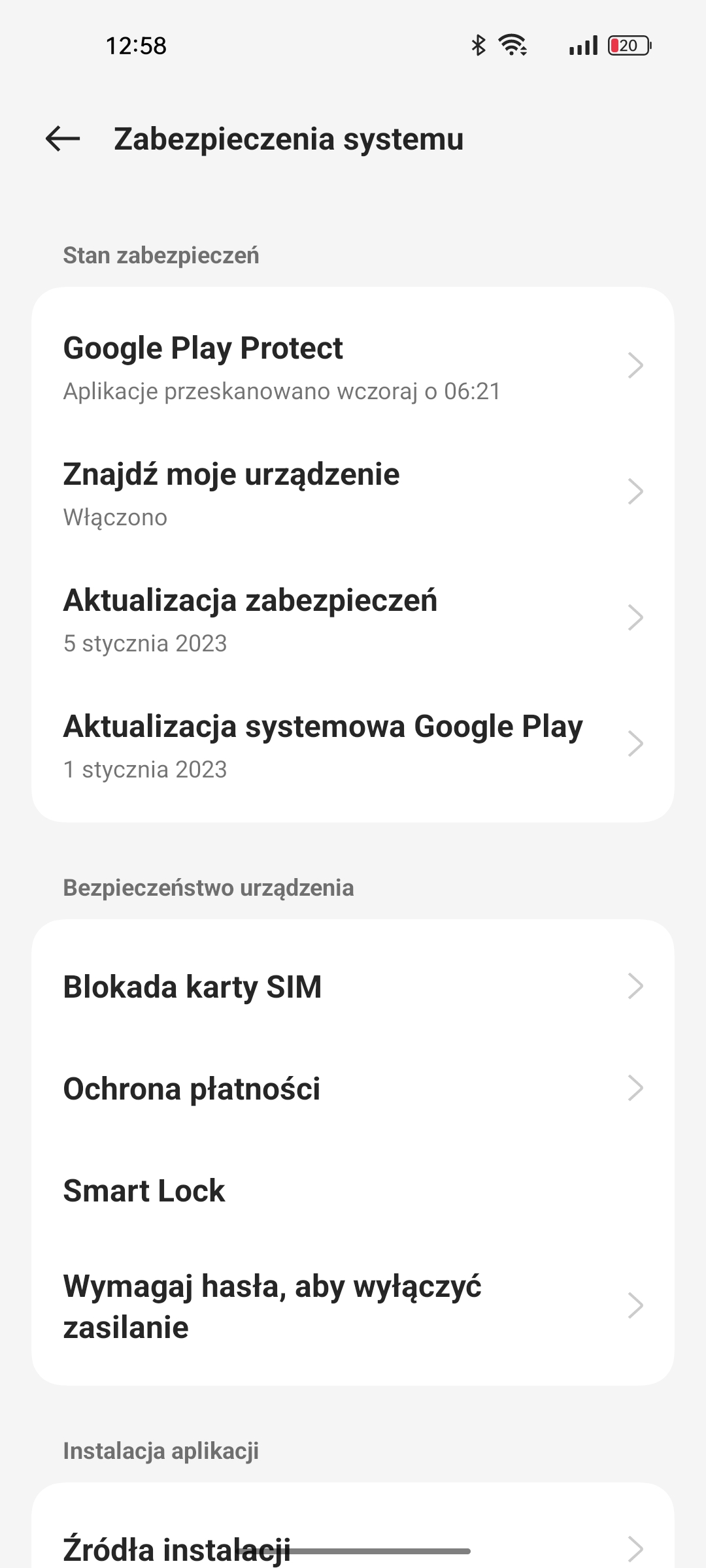Open Smart Lock settings
Image resolution: width=706 pixels, height=1568 pixels.
[353, 1190]
